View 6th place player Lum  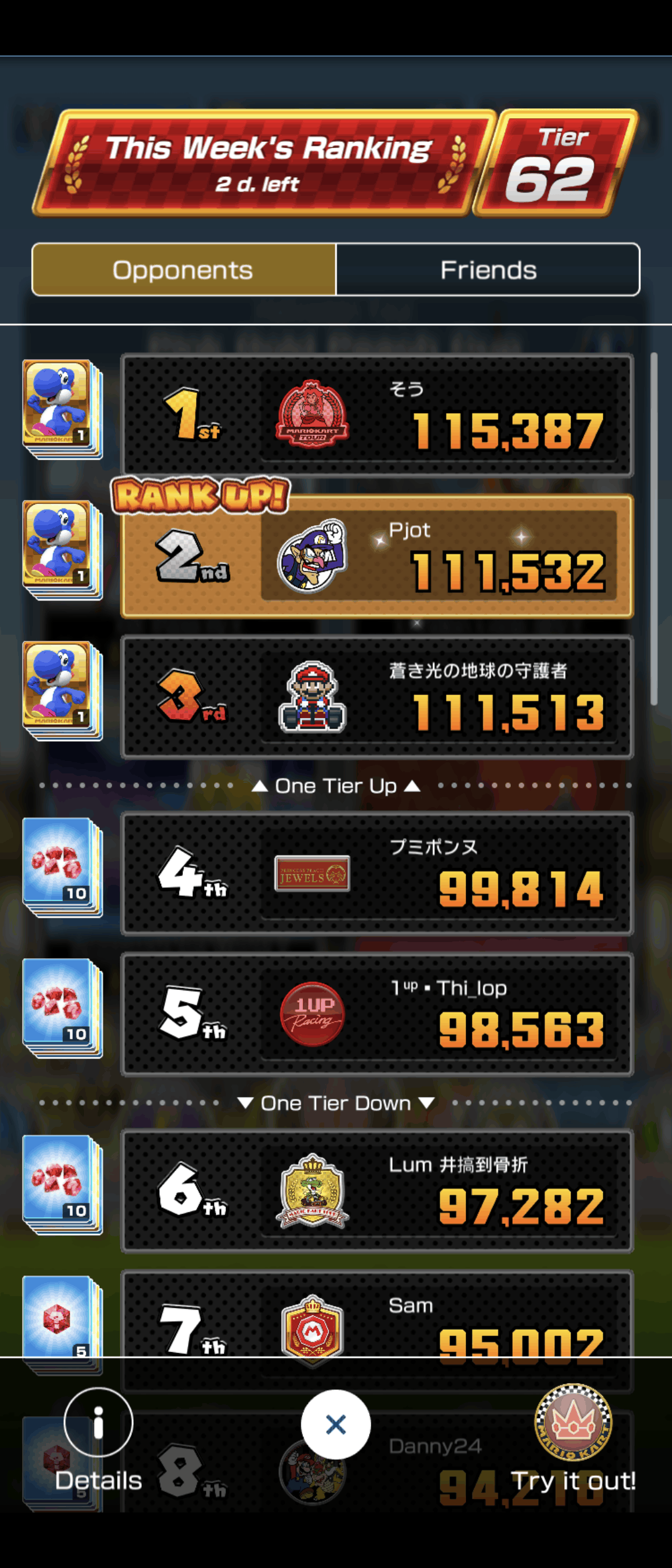(x=377, y=1190)
